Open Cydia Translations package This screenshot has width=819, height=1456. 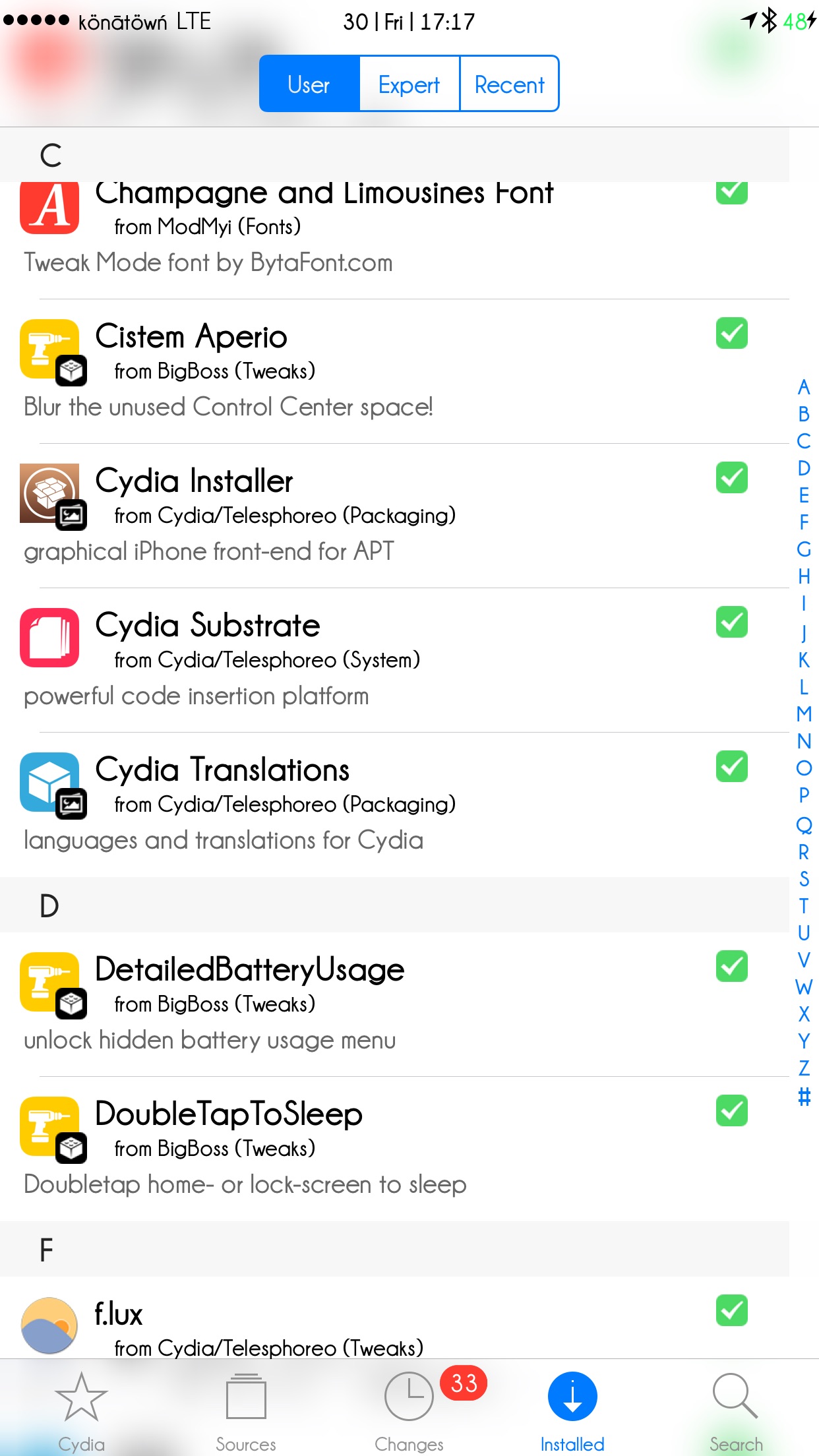394,804
